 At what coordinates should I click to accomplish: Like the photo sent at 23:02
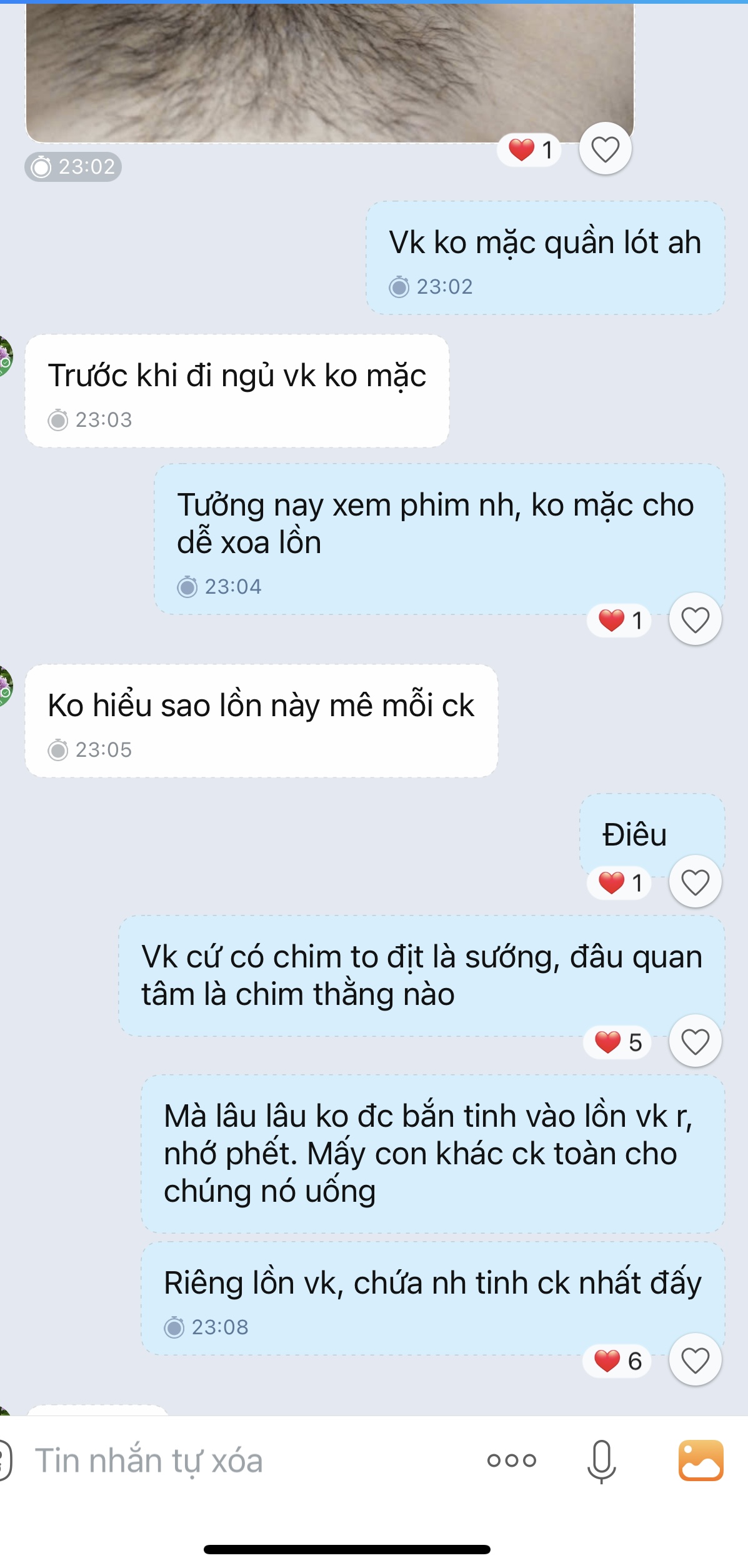point(605,149)
